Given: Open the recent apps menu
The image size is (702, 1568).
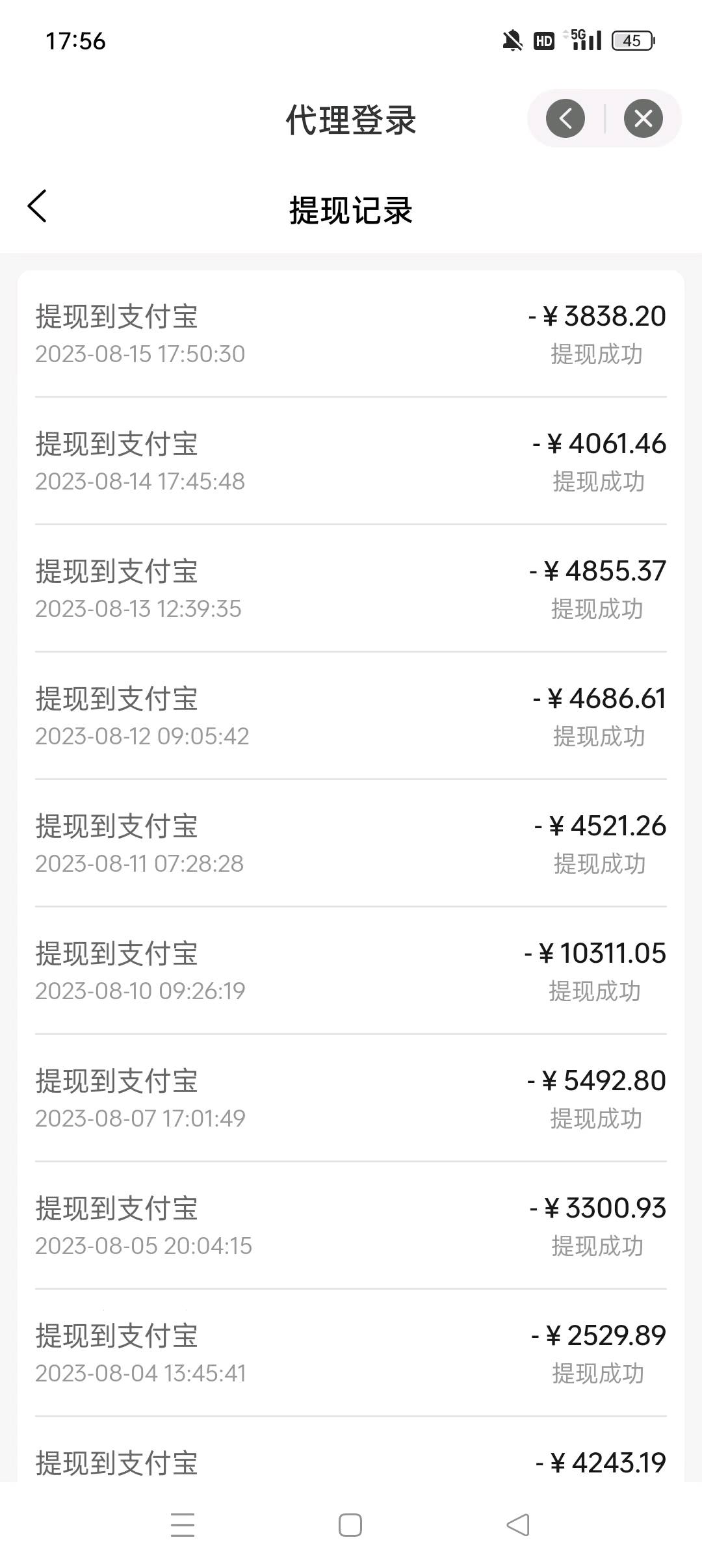Looking at the screenshot, I should pos(183,1525).
